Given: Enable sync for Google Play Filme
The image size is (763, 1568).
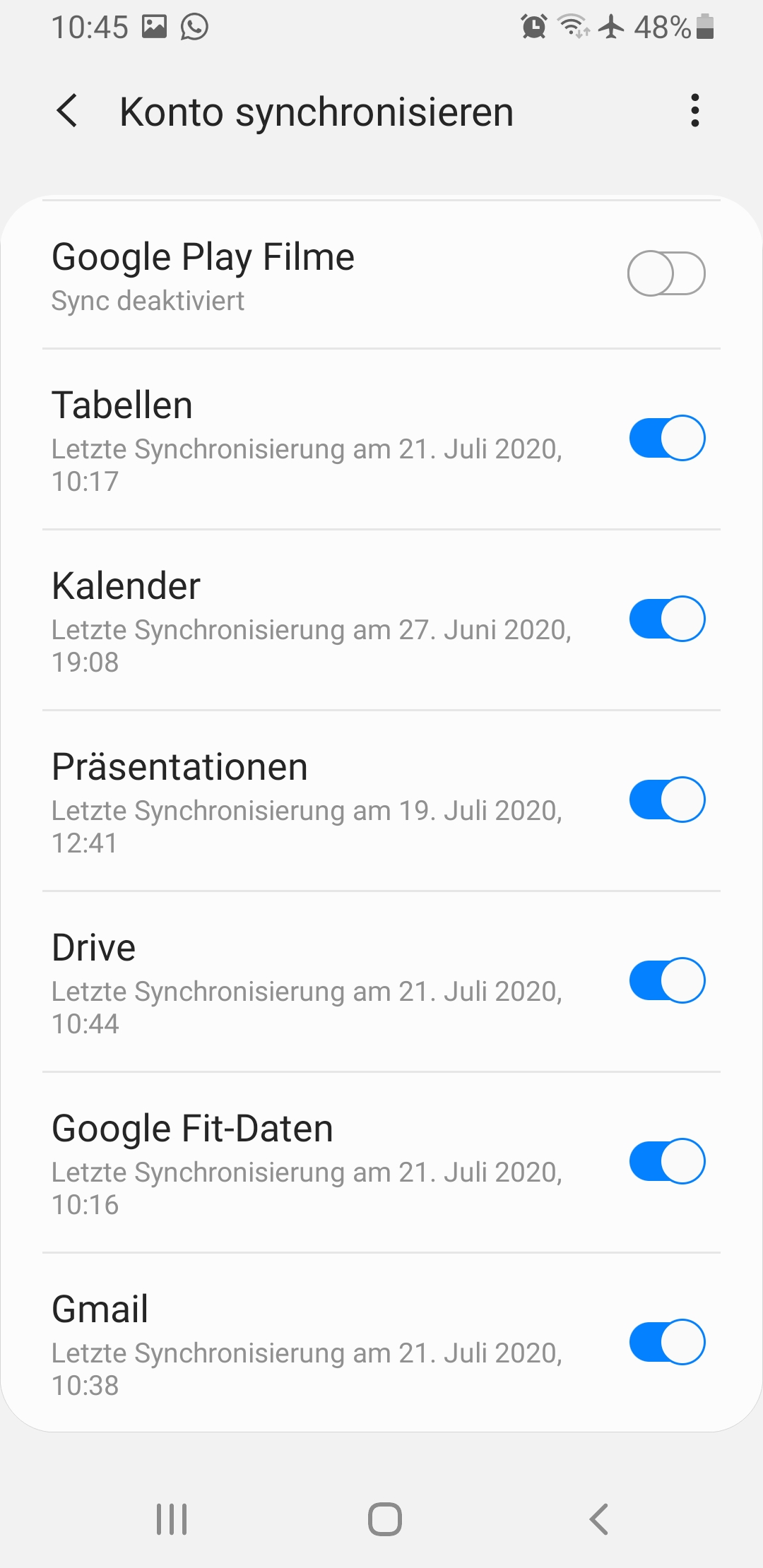Looking at the screenshot, I should (x=666, y=273).
